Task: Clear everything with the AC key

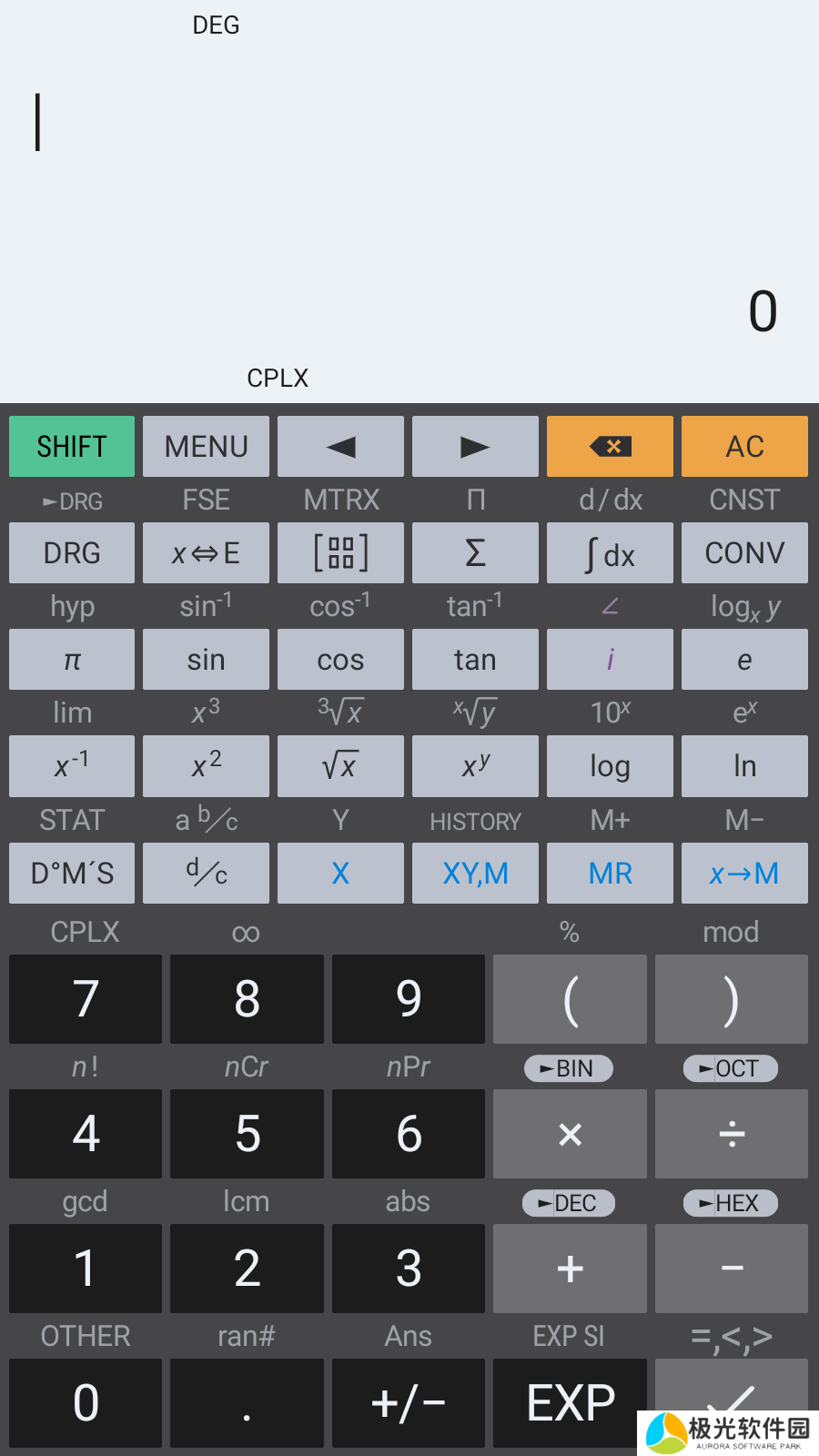Action: coord(744,446)
